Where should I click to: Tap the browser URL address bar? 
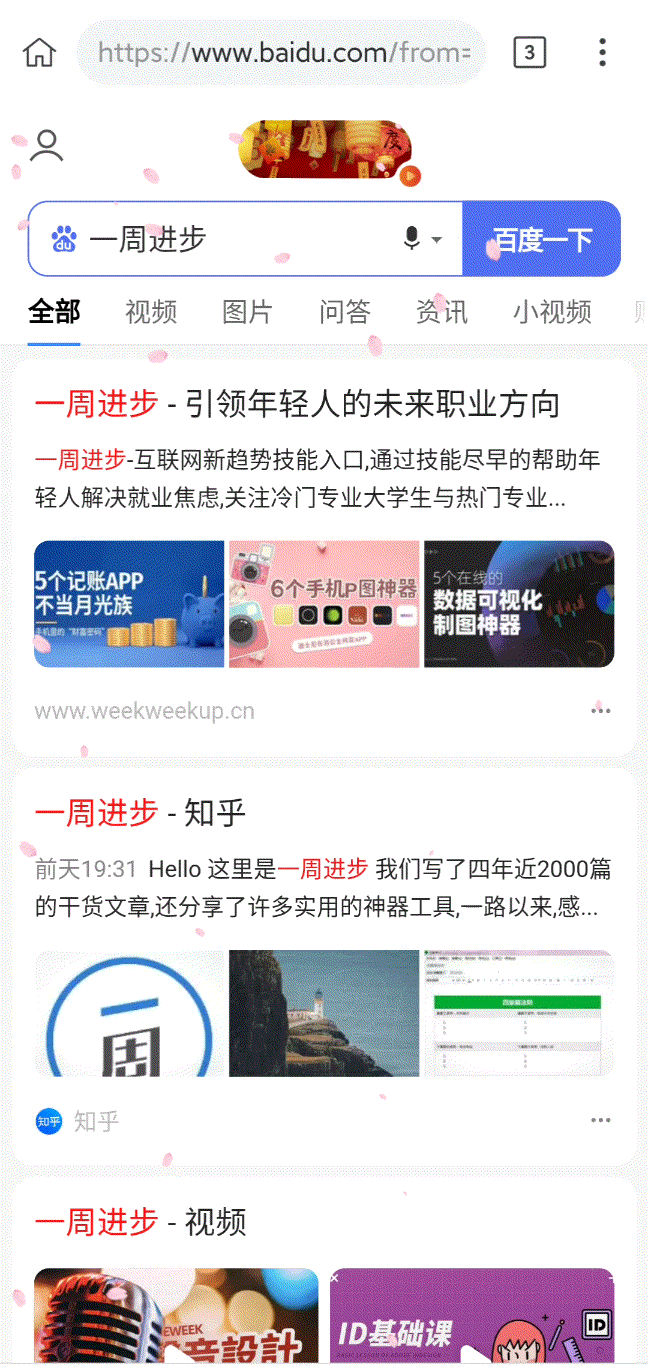(x=282, y=52)
